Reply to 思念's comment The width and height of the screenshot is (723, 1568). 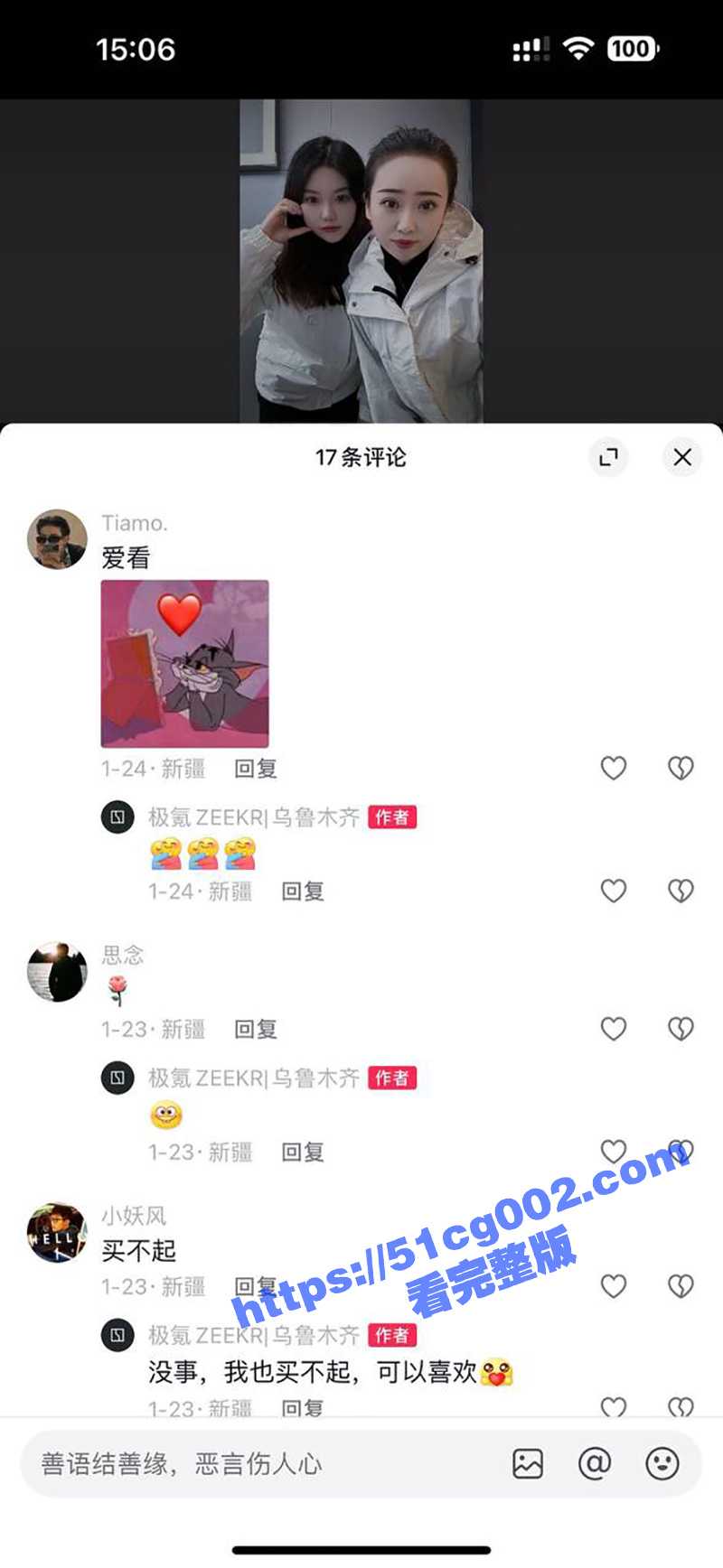(x=255, y=1029)
